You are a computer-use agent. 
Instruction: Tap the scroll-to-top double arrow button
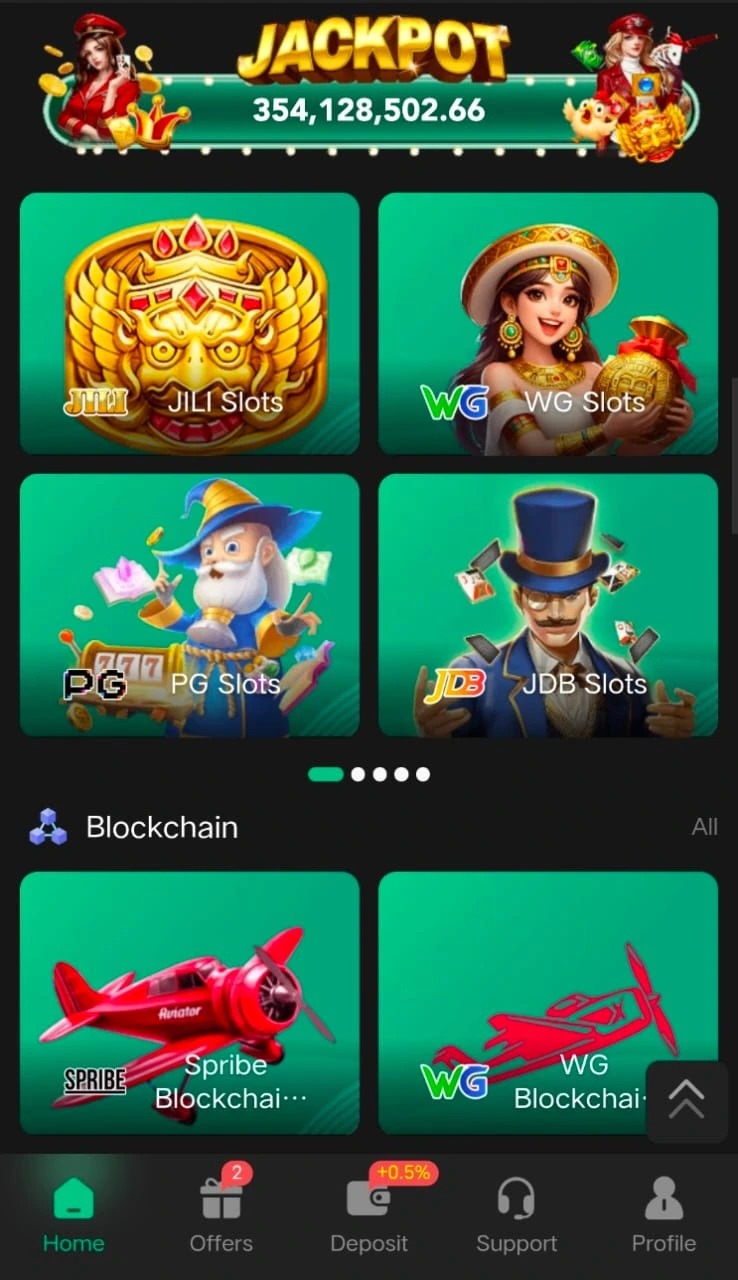coord(686,1101)
